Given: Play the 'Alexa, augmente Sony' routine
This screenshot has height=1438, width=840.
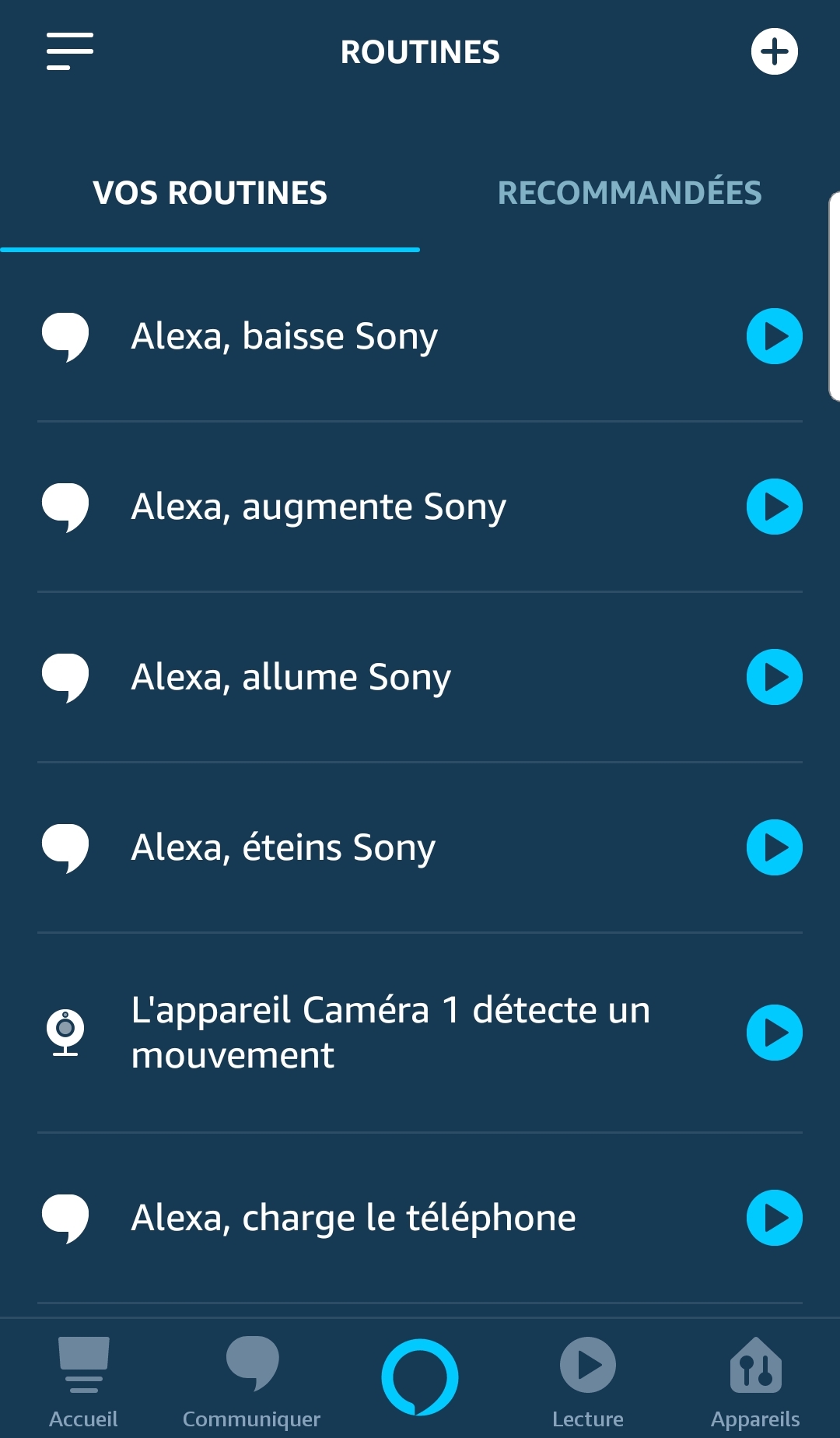Looking at the screenshot, I should coord(774,507).
